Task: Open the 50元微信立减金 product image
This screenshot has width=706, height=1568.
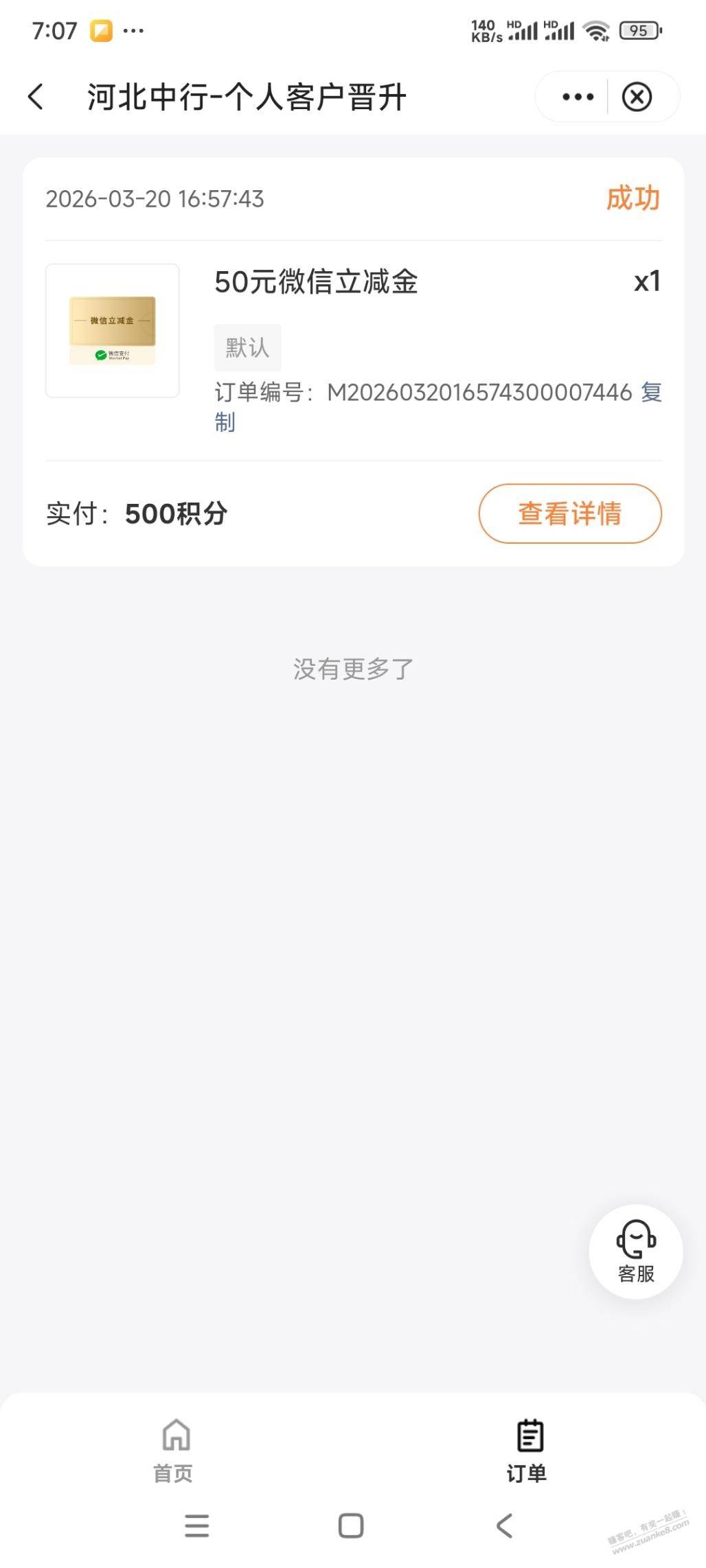Action: [113, 330]
